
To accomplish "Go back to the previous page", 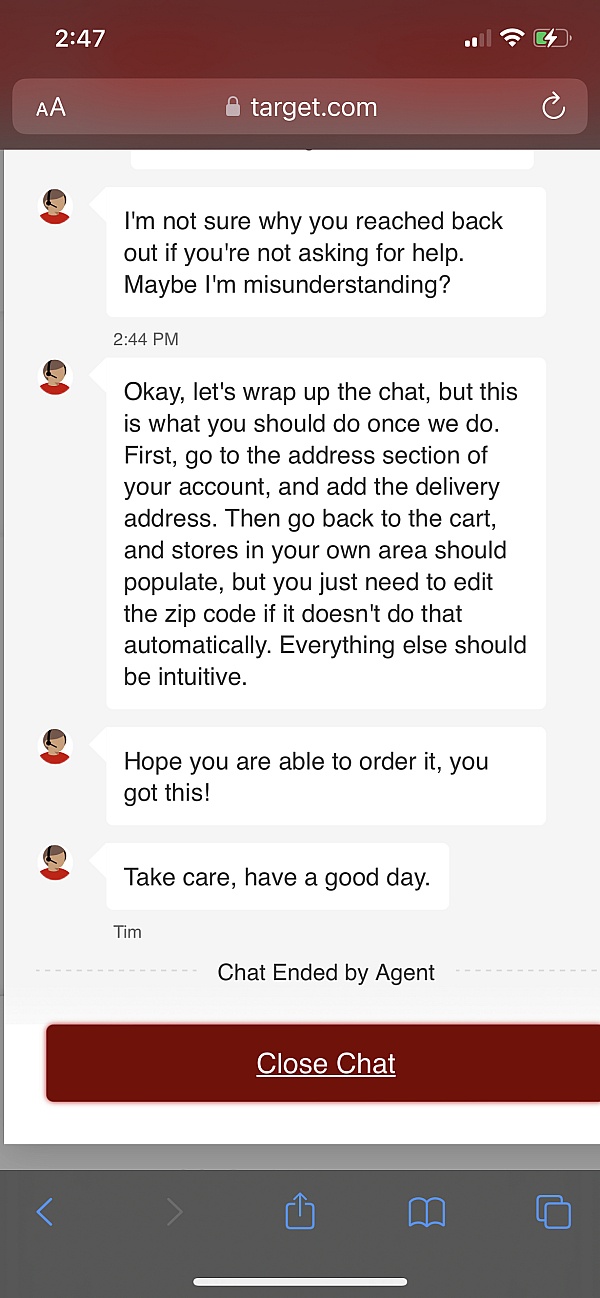I will [x=45, y=1213].
